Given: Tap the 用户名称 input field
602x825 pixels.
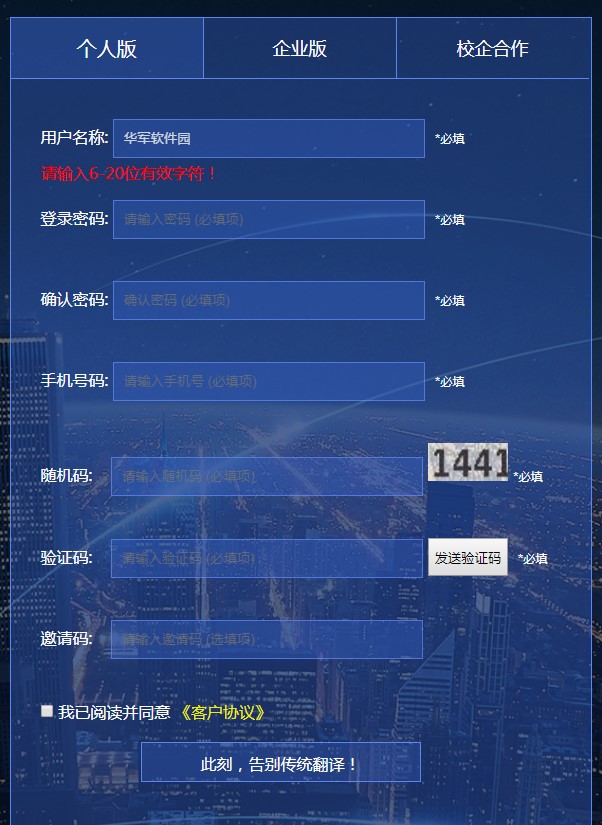Looking at the screenshot, I should 268,139.
